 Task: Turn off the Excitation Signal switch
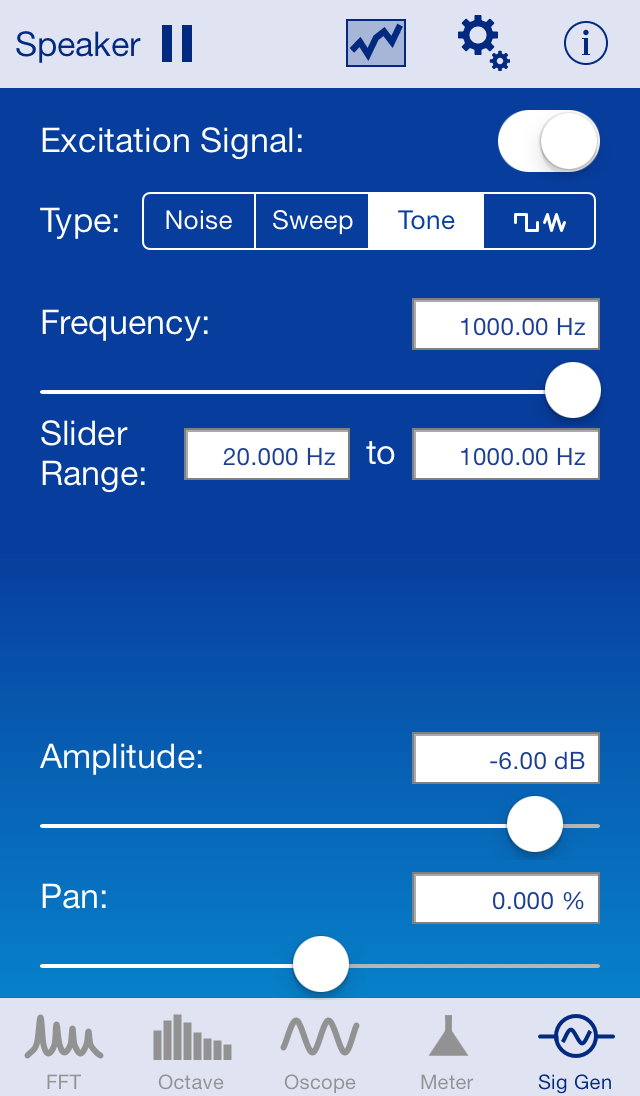pyautogui.click(x=548, y=140)
